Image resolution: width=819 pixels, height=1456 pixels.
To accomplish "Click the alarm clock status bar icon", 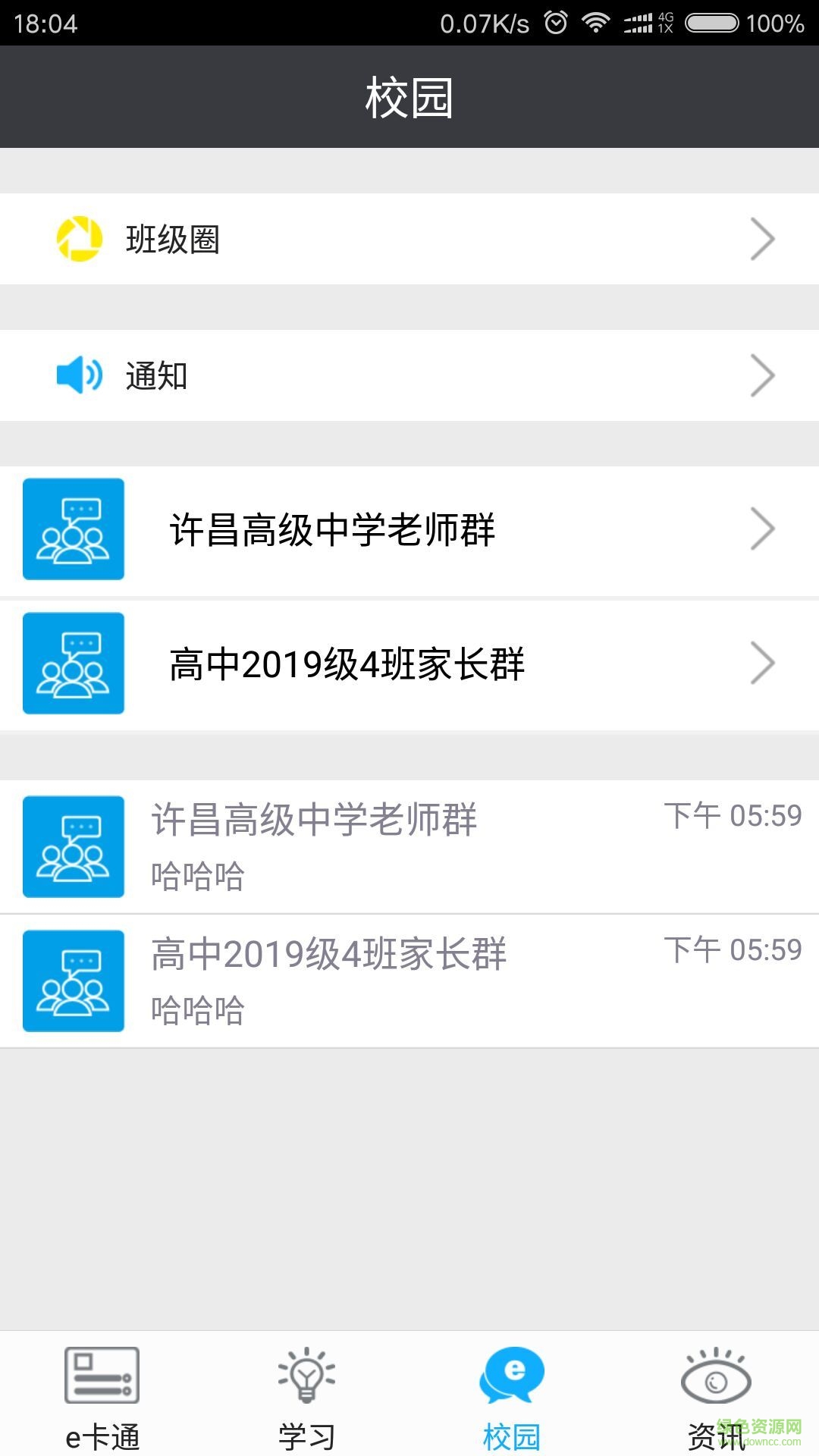I will 554,21.
